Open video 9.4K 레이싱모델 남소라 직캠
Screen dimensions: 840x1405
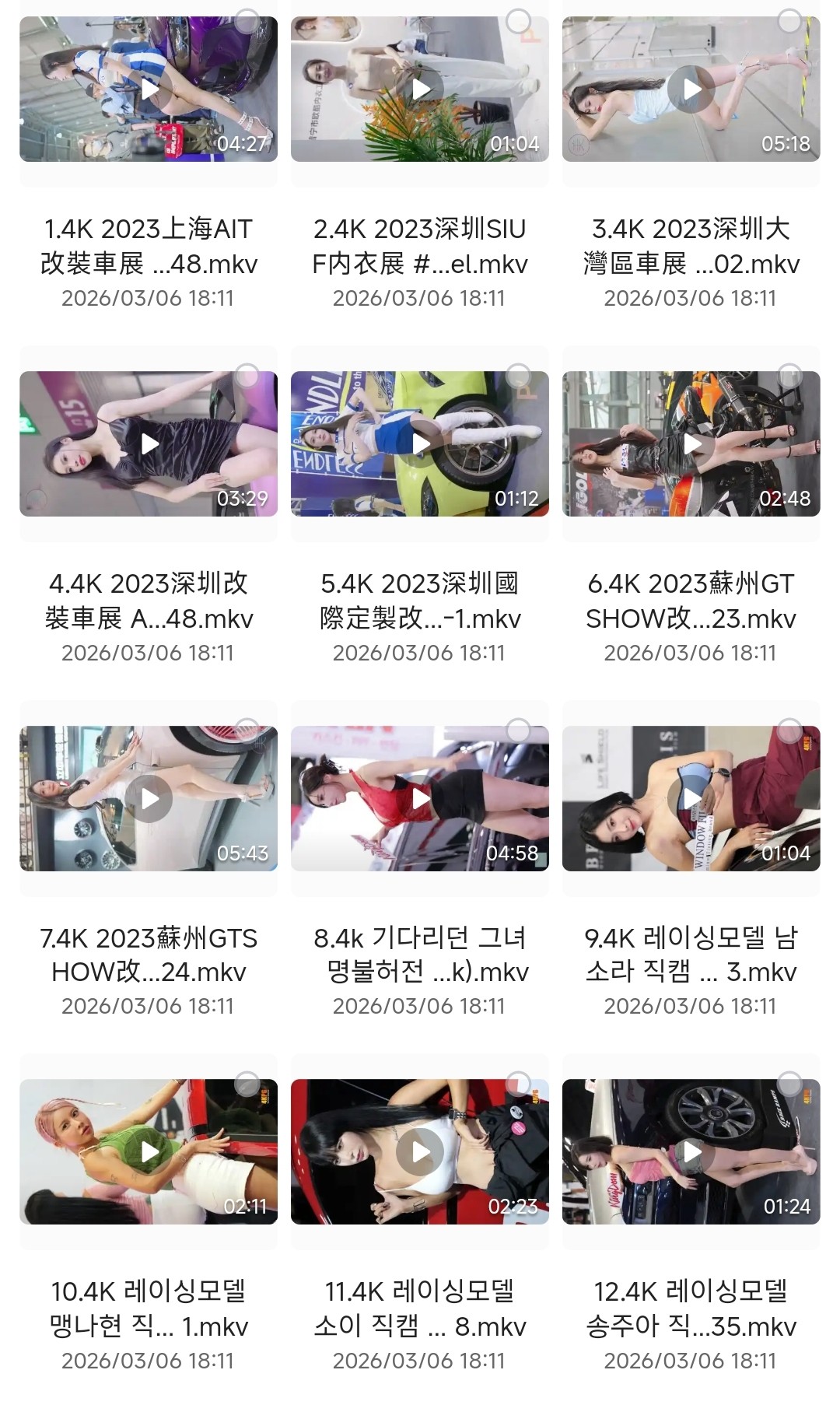pyautogui.click(x=691, y=798)
